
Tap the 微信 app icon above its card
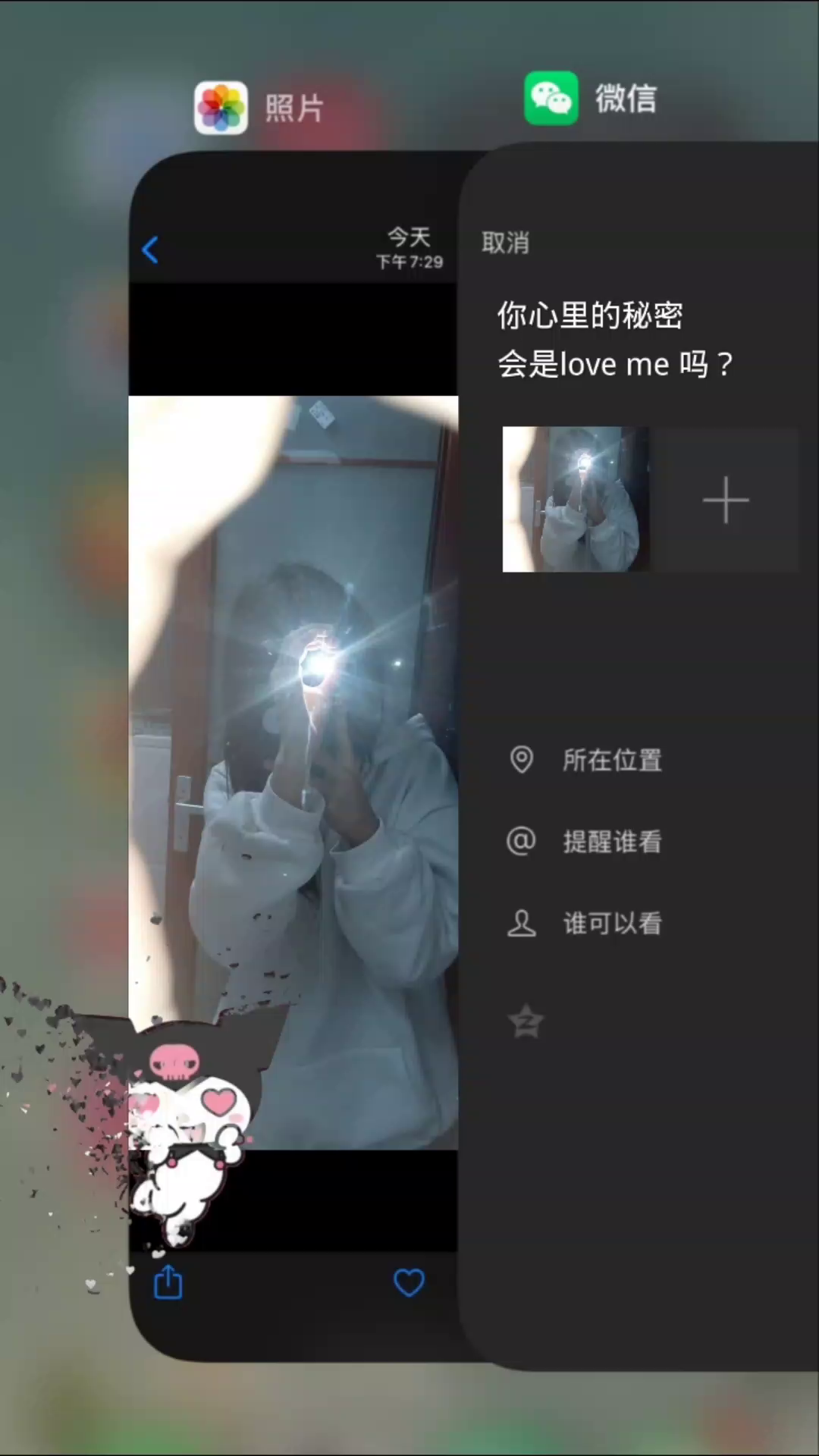pyautogui.click(x=551, y=99)
